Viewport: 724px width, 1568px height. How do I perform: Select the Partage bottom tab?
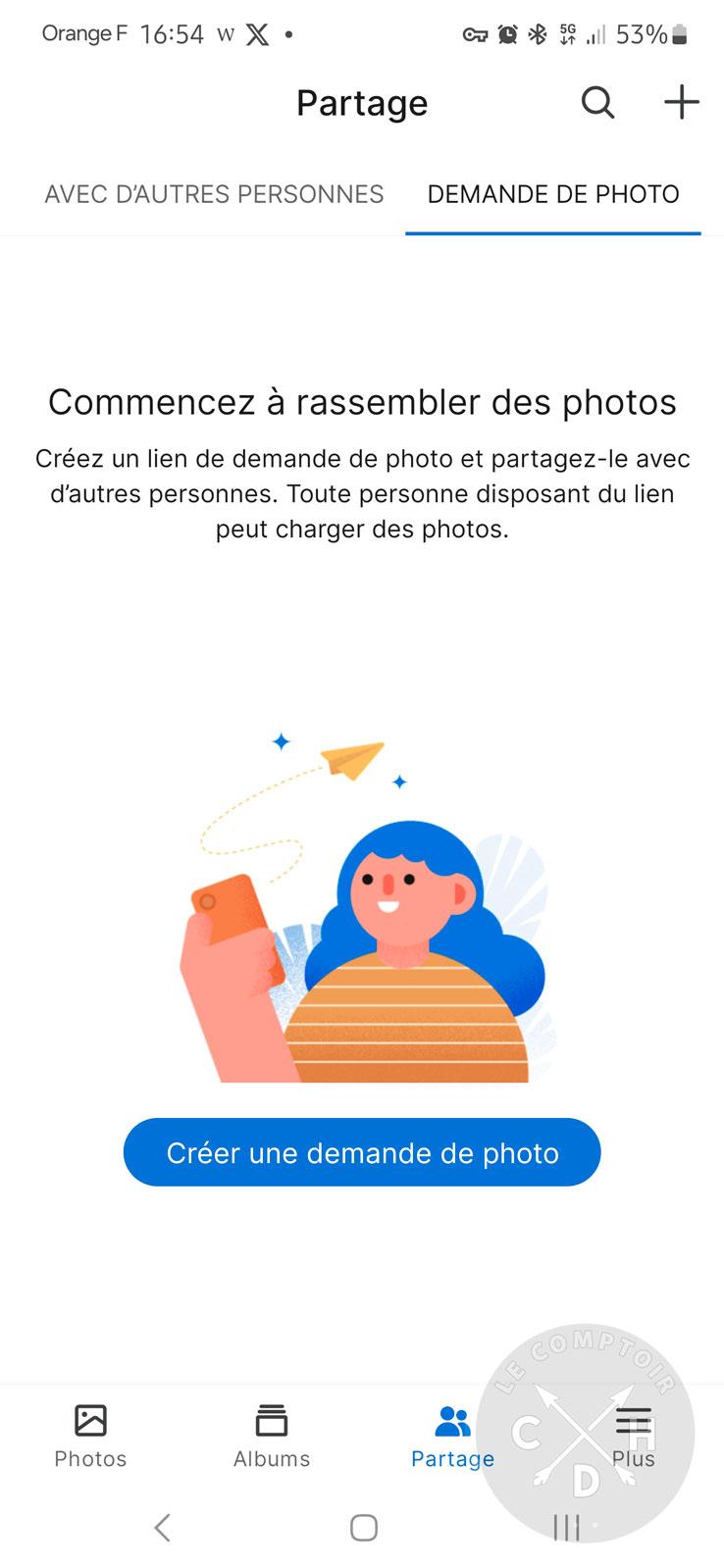[x=452, y=1436]
